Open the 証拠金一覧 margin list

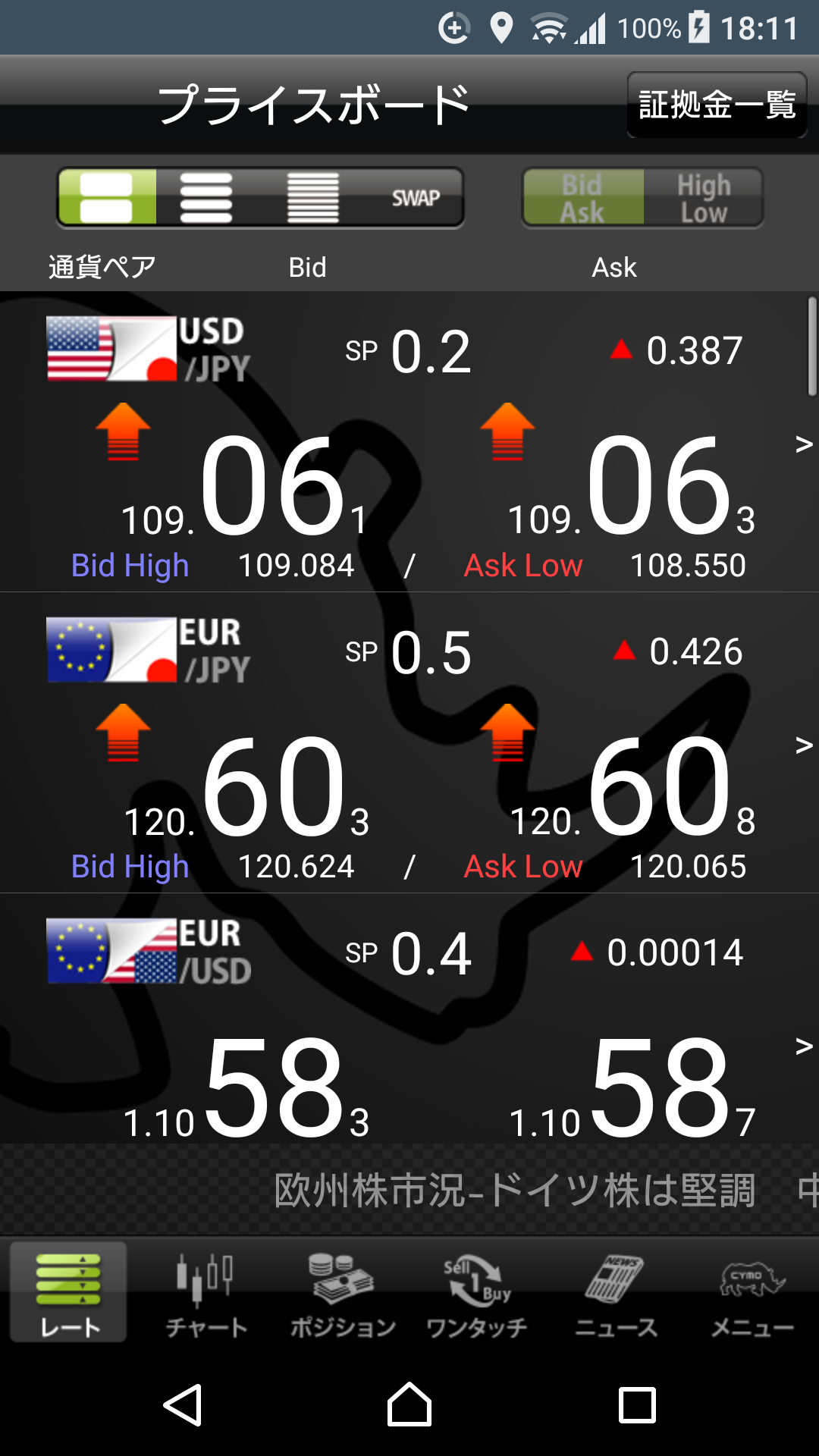click(717, 105)
